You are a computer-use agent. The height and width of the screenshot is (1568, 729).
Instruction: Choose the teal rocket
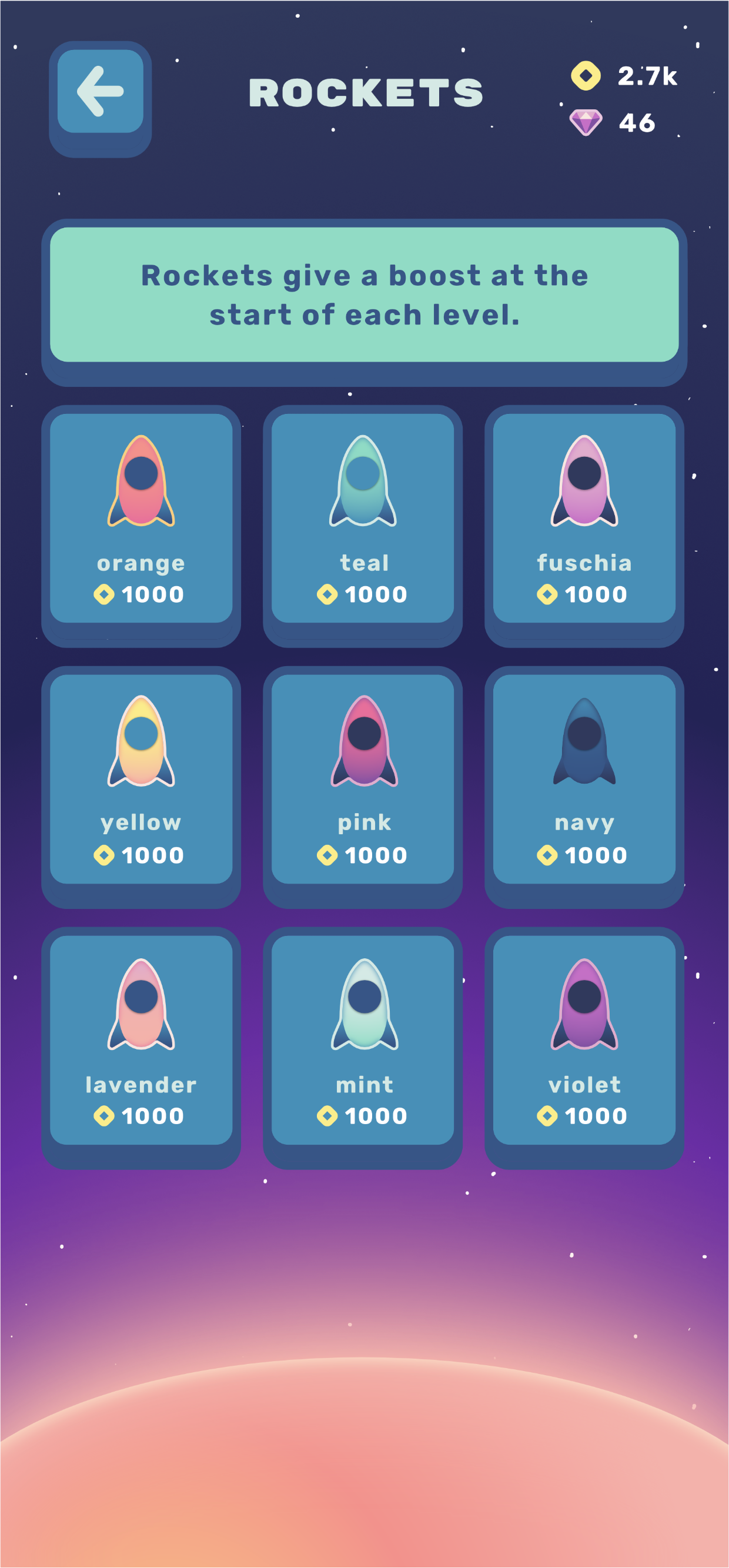tap(363, 518)
